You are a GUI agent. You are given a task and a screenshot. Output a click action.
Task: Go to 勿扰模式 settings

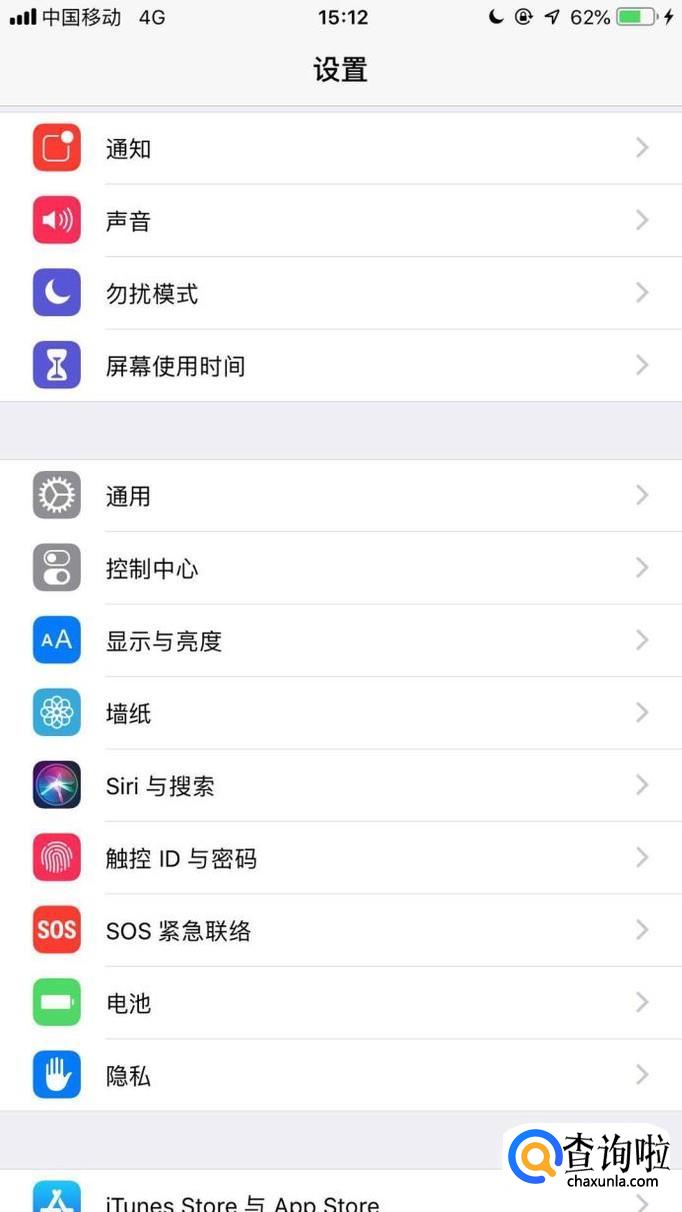340,293
